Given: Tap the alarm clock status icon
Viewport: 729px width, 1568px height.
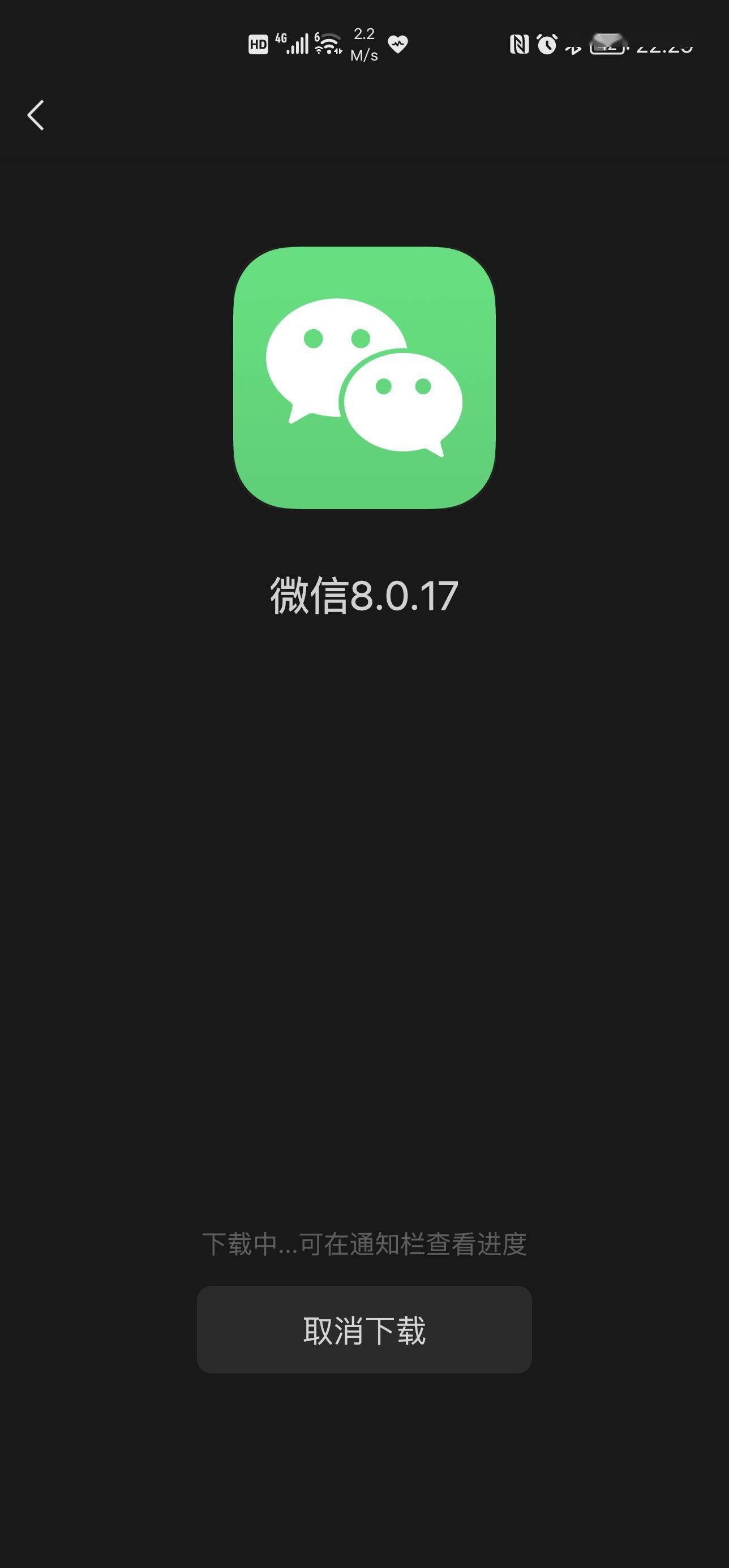Looking at the screenshot, I should tap(547, 45).
